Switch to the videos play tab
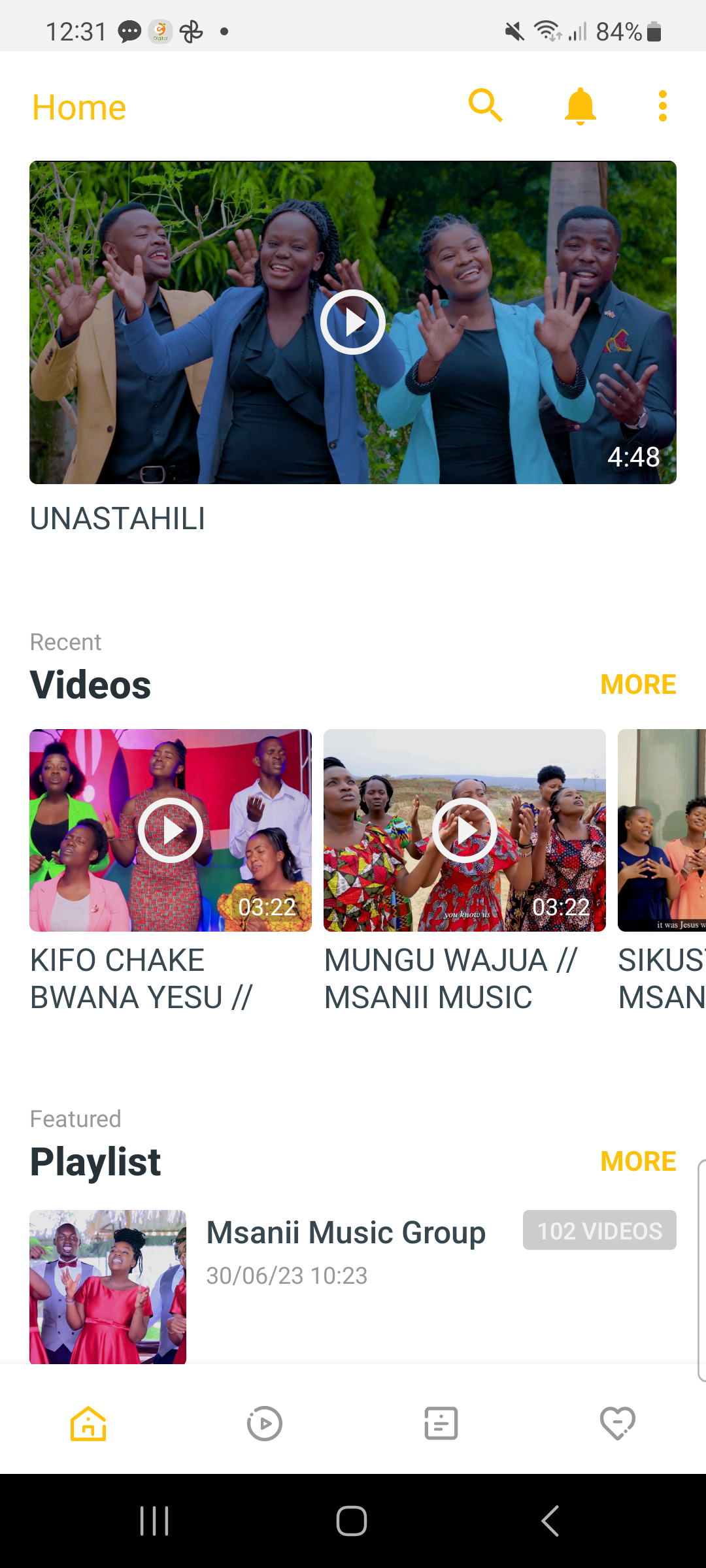Image resolution: width=706 pixels, height=1568 pixels. coord(265,1424)
